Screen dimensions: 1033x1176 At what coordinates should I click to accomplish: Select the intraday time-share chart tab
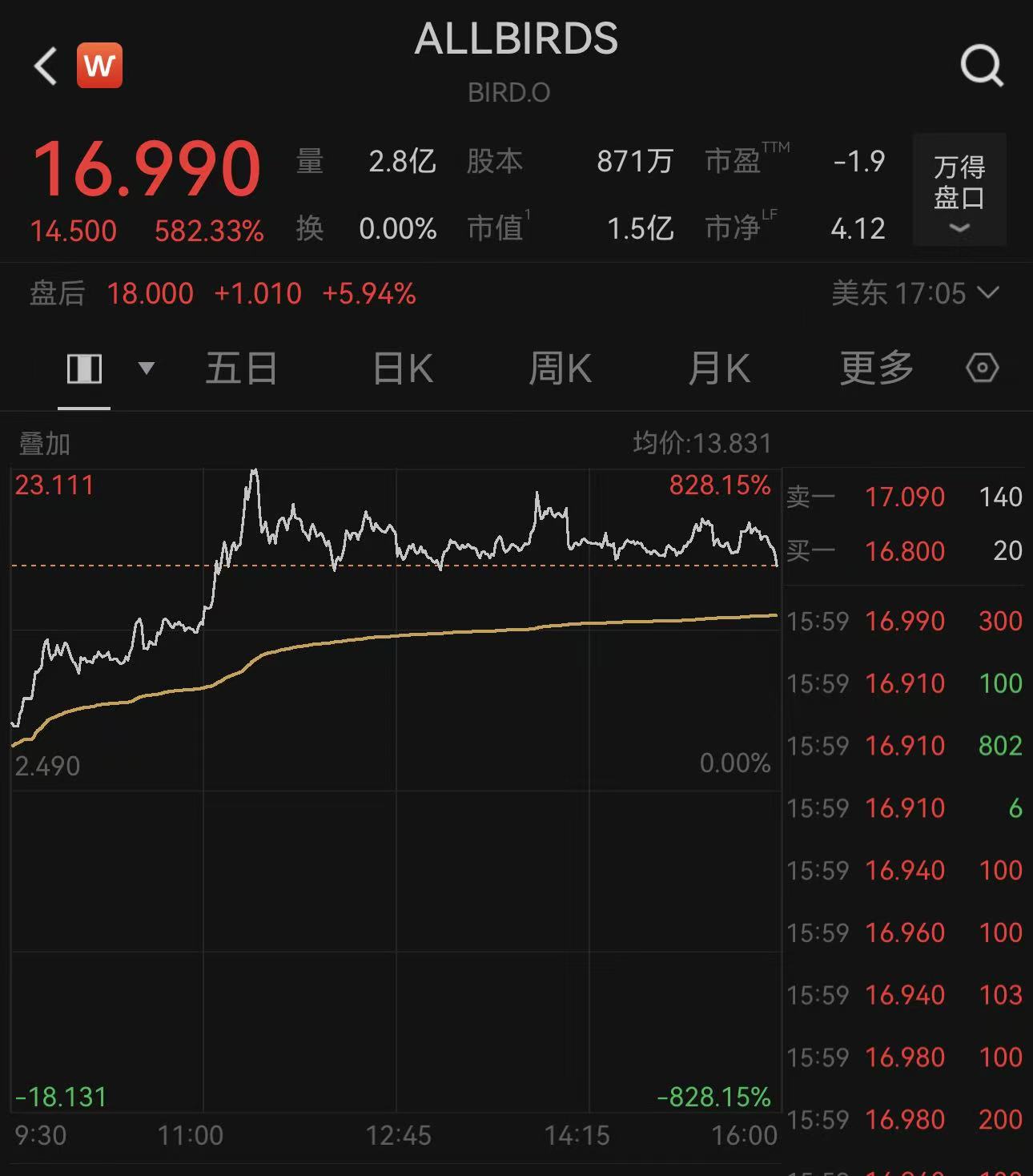84,369
